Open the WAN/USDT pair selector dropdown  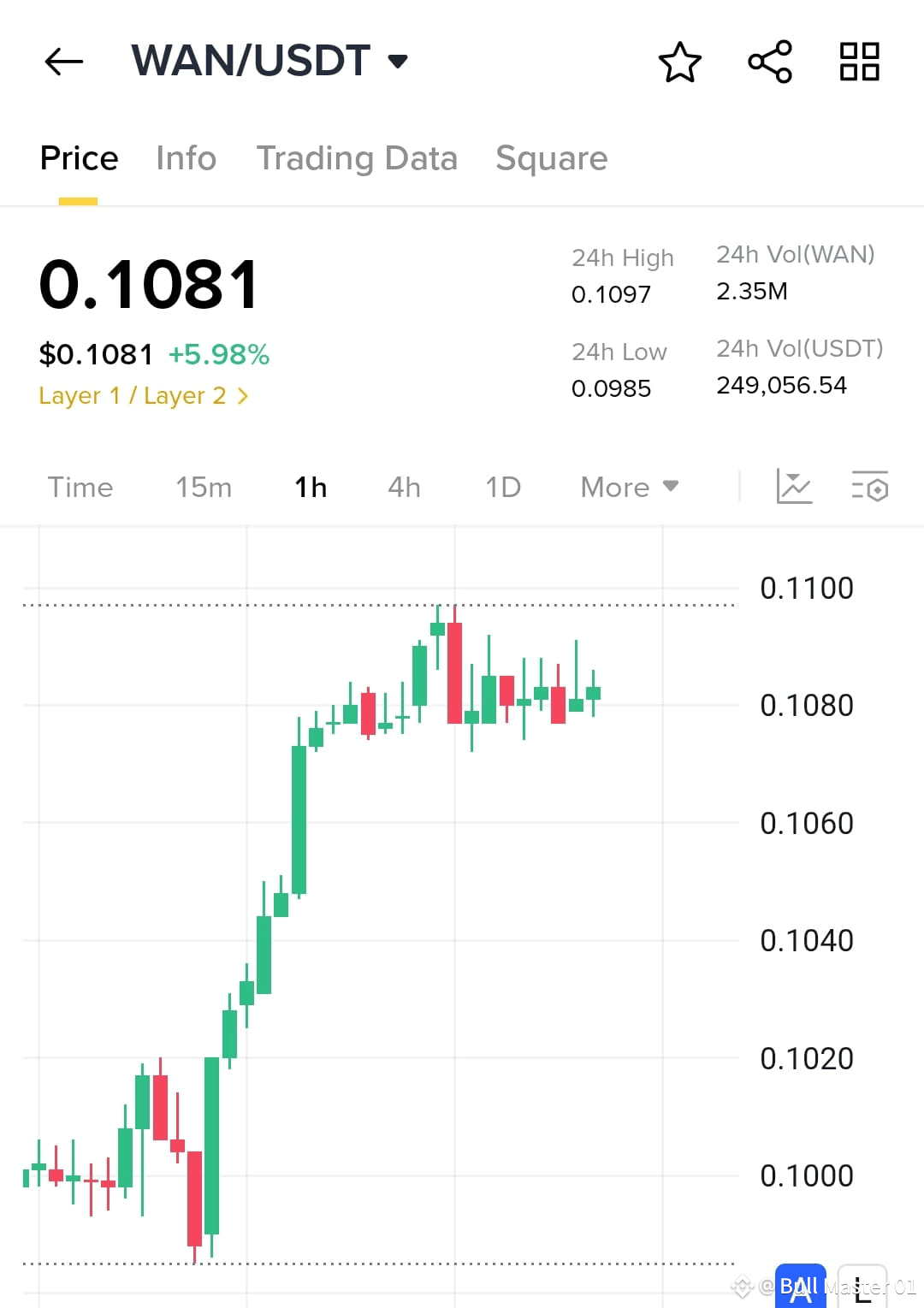[399, 60]
